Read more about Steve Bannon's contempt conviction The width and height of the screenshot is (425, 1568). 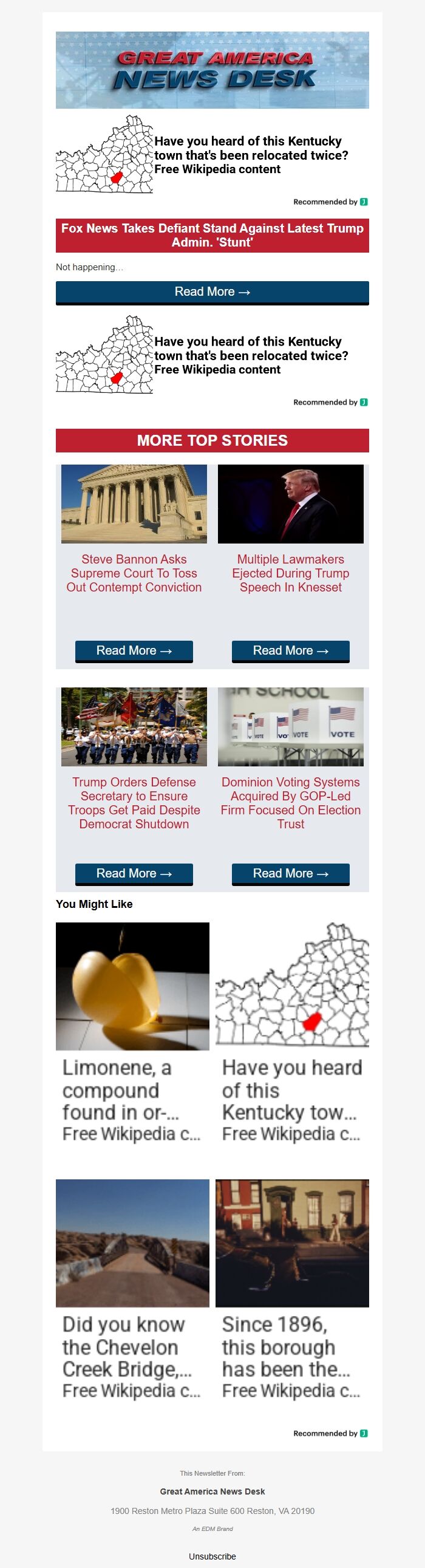click(134, 650)
